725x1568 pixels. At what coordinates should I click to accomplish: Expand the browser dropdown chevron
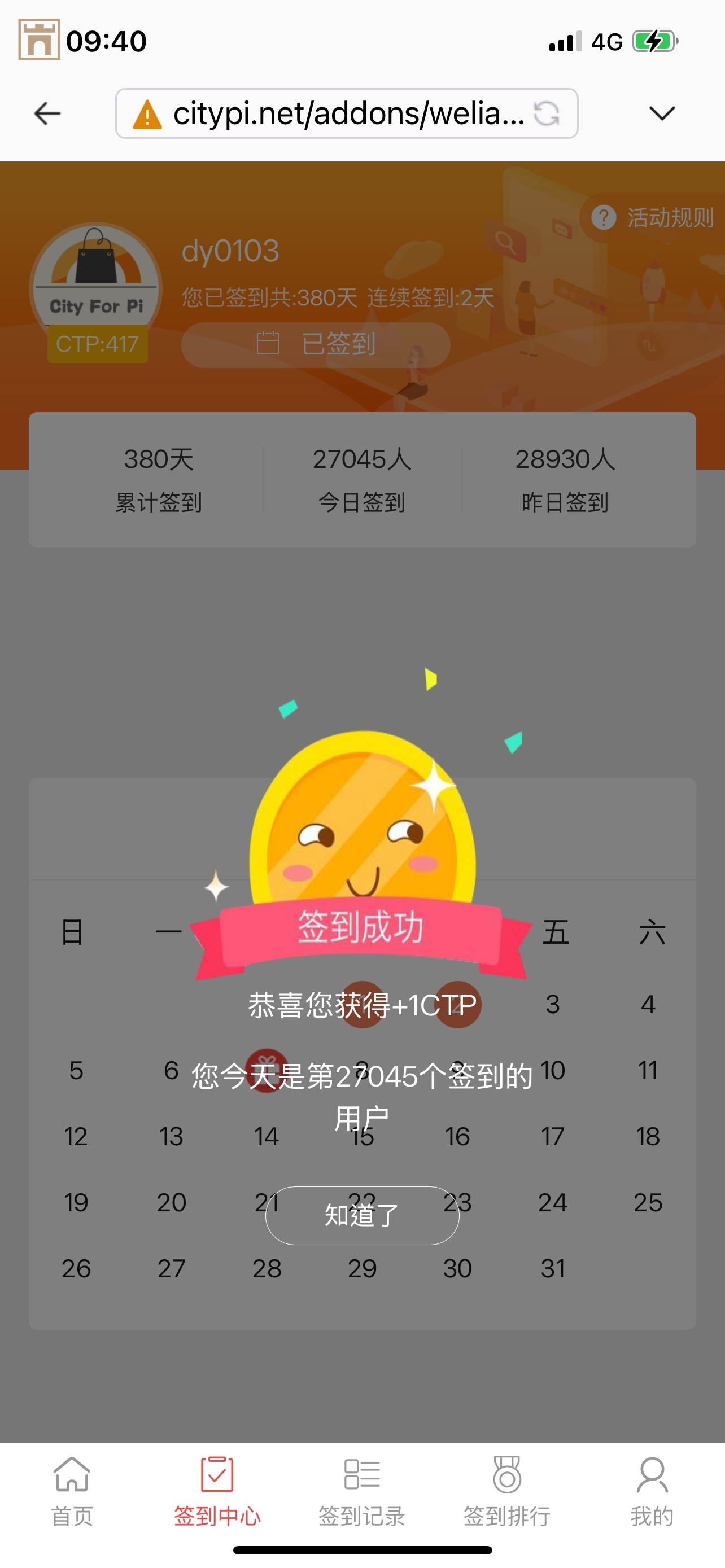[x=662, y=114]
